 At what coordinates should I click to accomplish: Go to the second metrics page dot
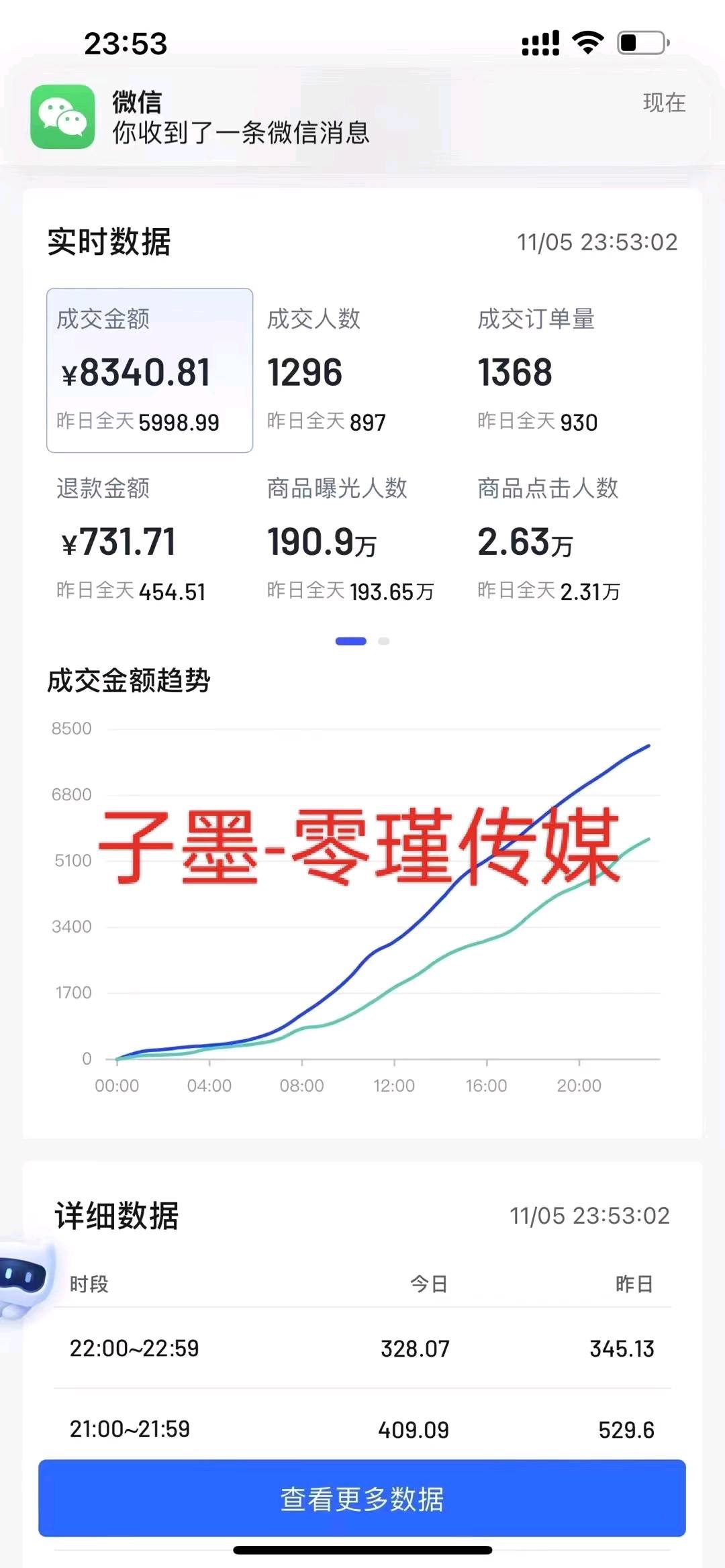tap(384, 641)
